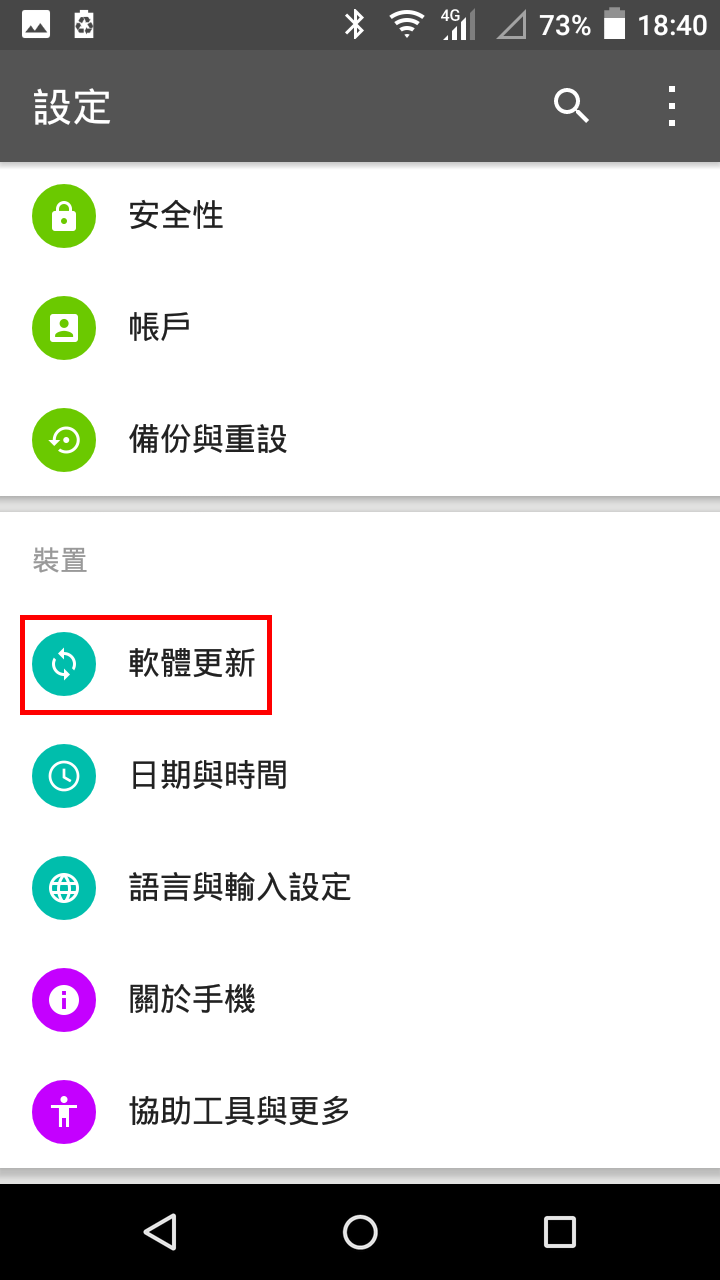Open 語言與輸入設定
720x1280 pixels.
240,887
